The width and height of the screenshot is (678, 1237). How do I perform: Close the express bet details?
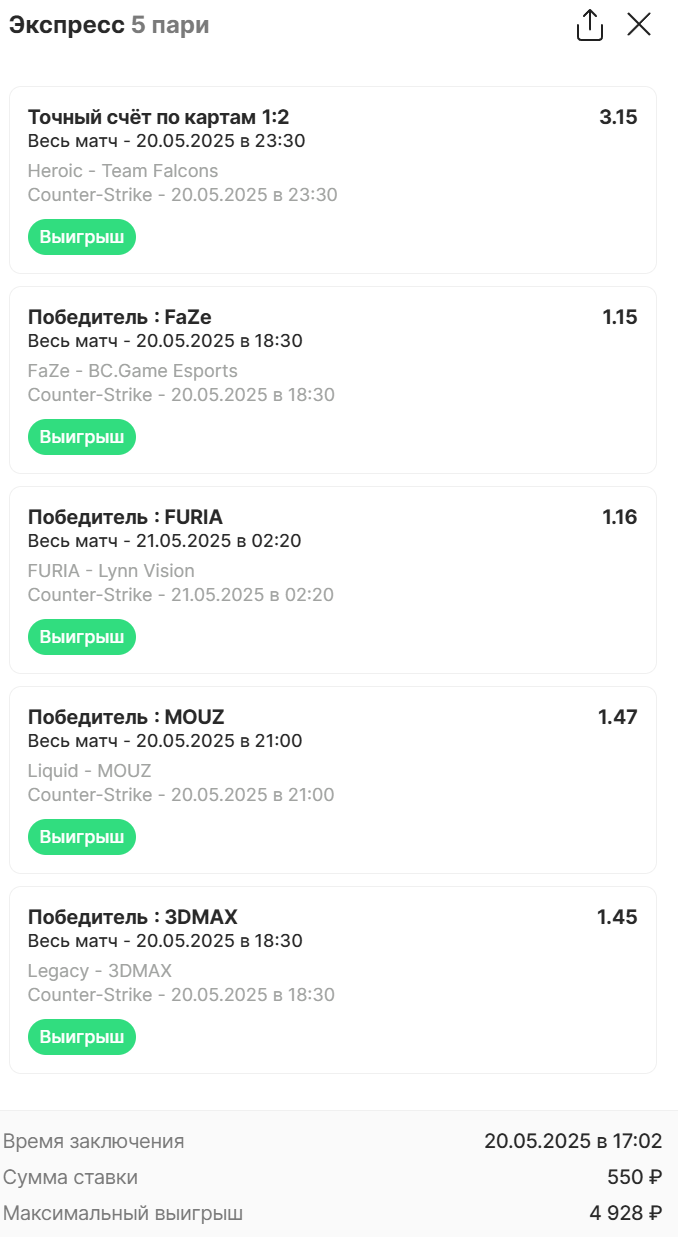pos(639,25)
